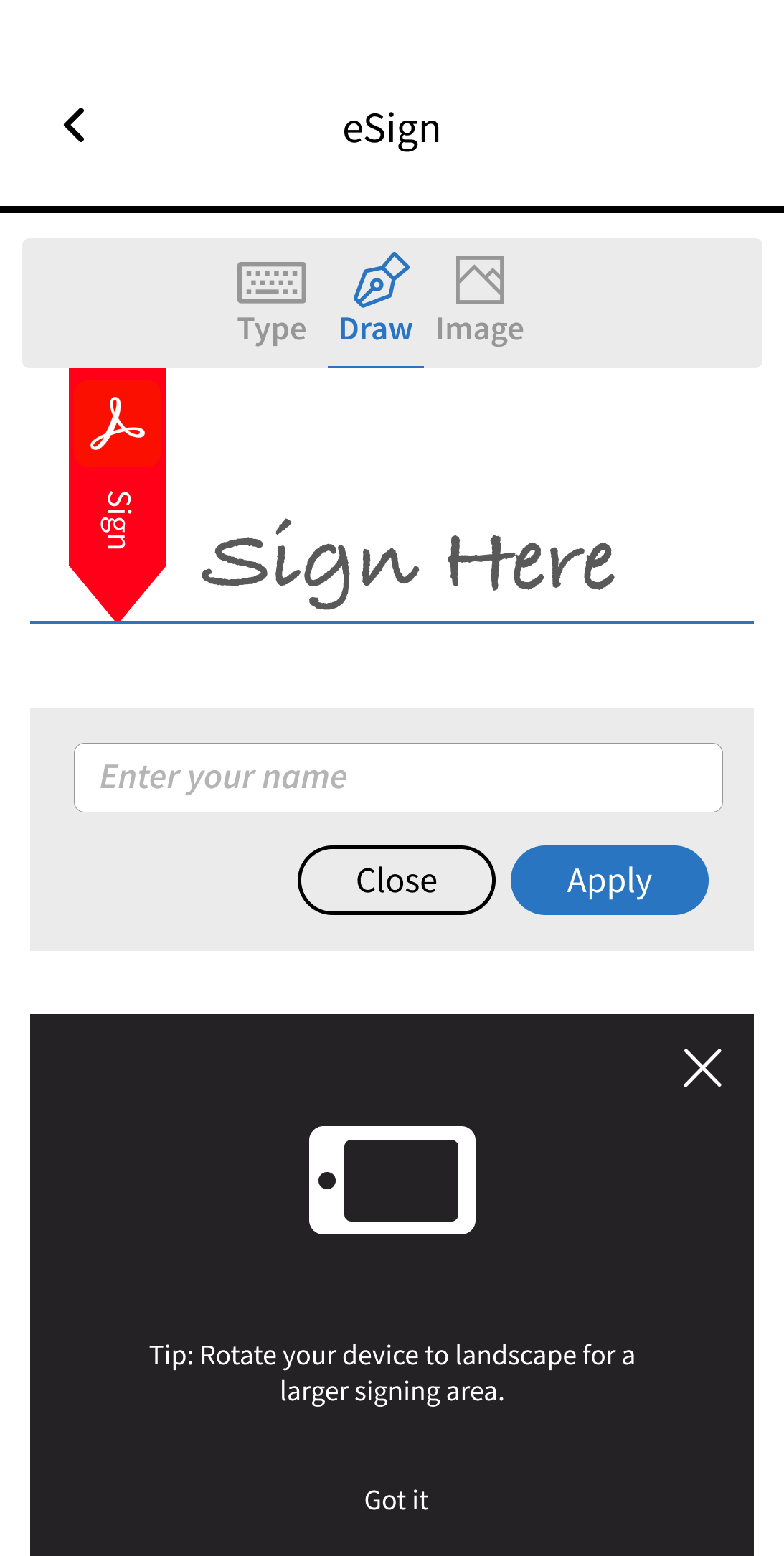Apply the signature
784x1556 pixels.
[x=609, y=880]
